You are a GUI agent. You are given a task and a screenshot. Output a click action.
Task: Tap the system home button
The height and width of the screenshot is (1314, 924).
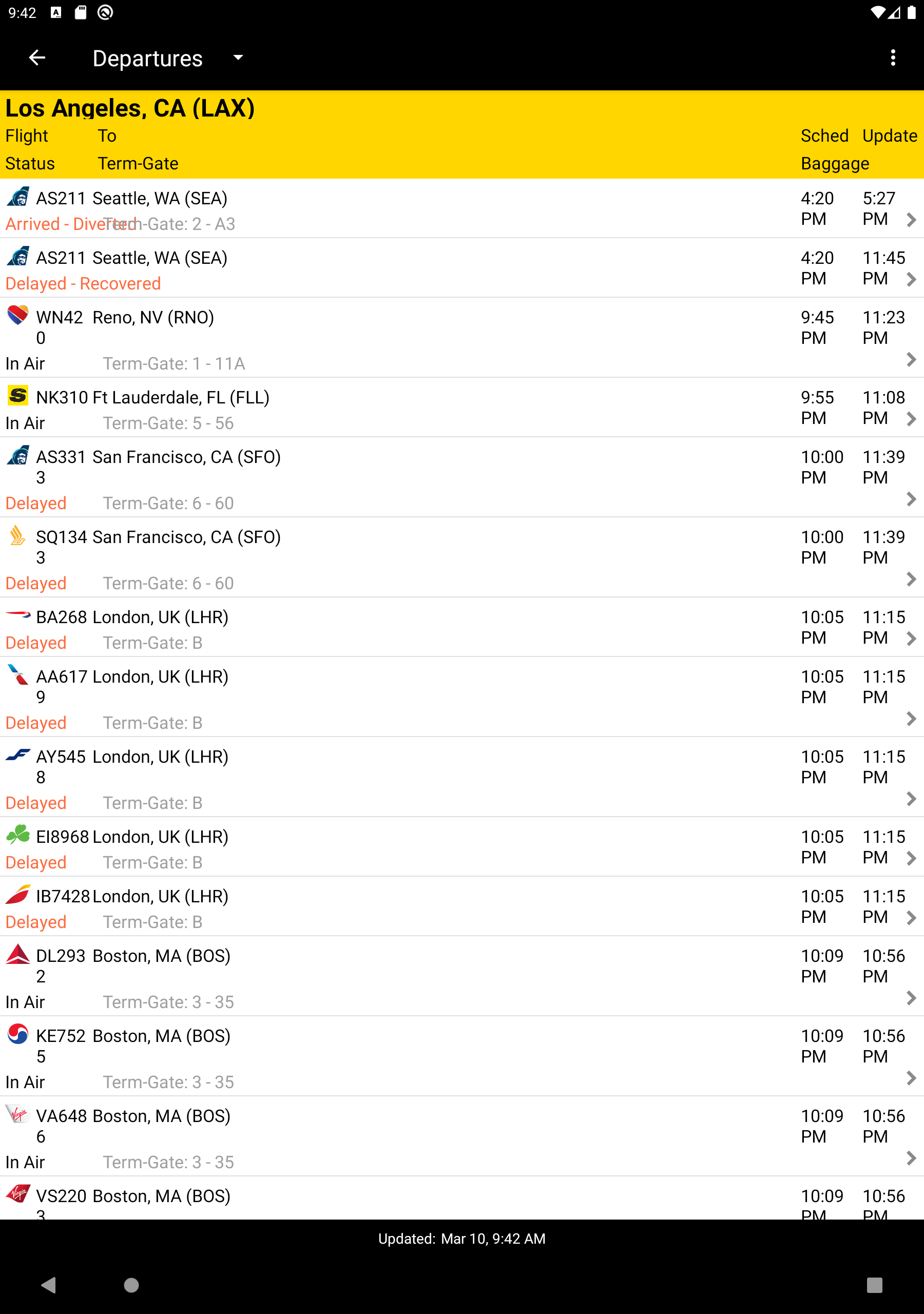[x=131, y=1285]
